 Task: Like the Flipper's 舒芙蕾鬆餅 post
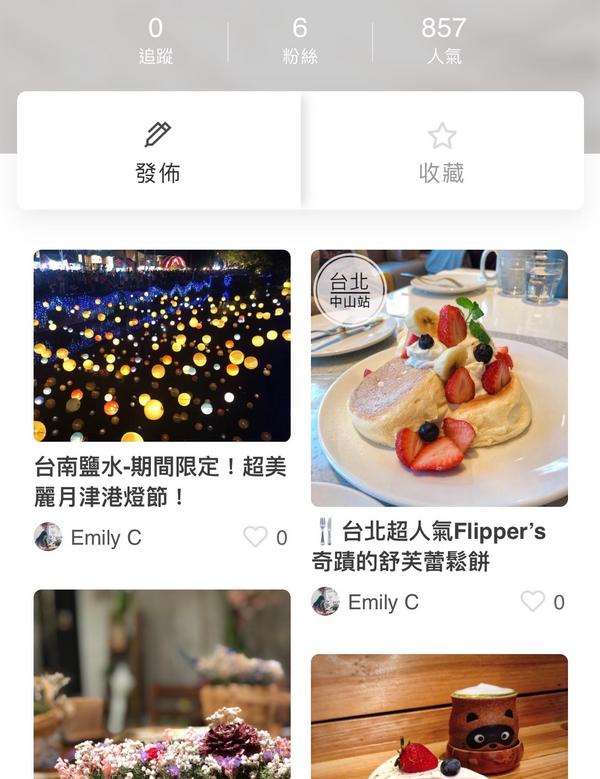(533, 602)
